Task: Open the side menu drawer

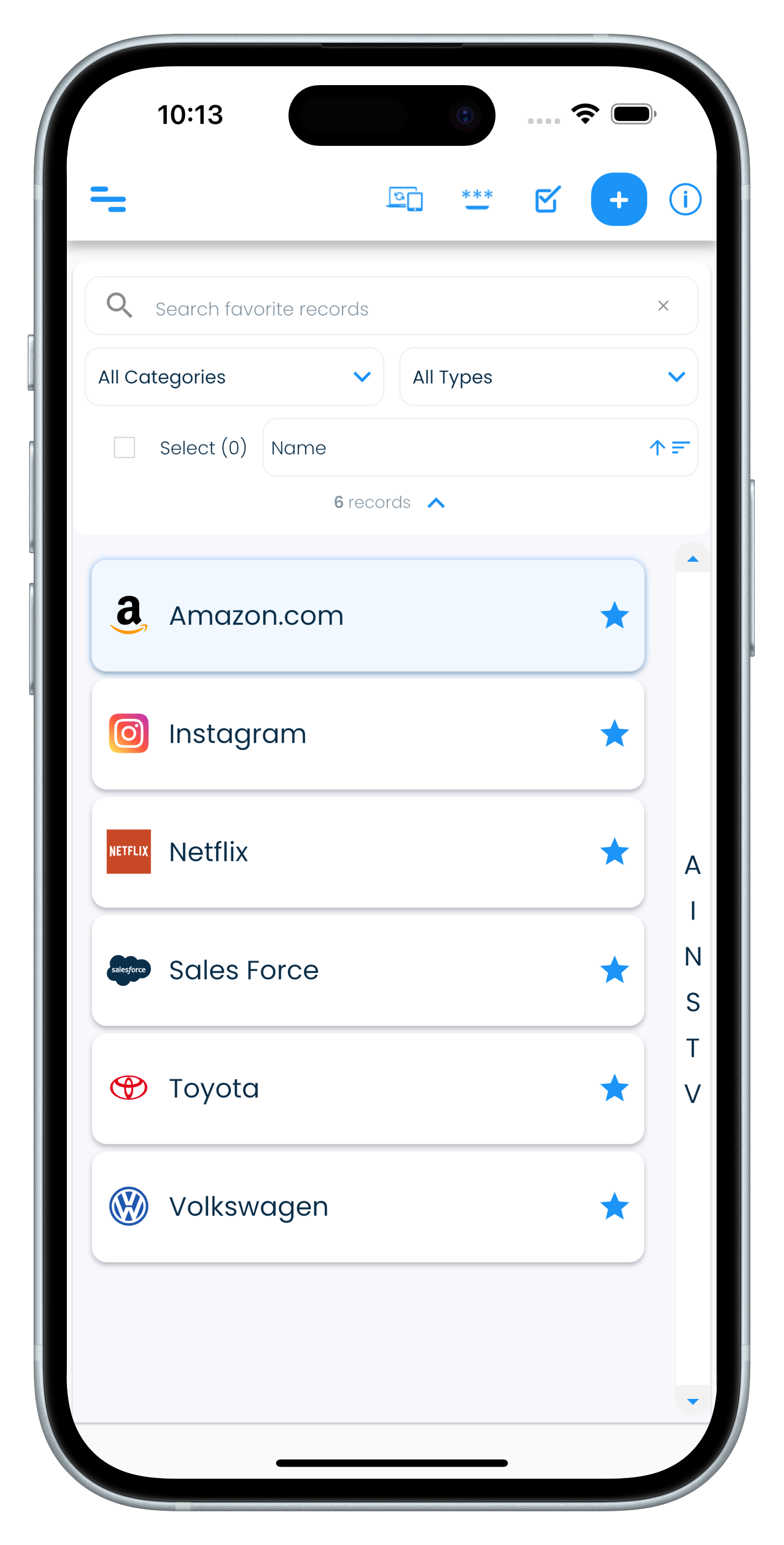Action: click(x=108, y=199)
